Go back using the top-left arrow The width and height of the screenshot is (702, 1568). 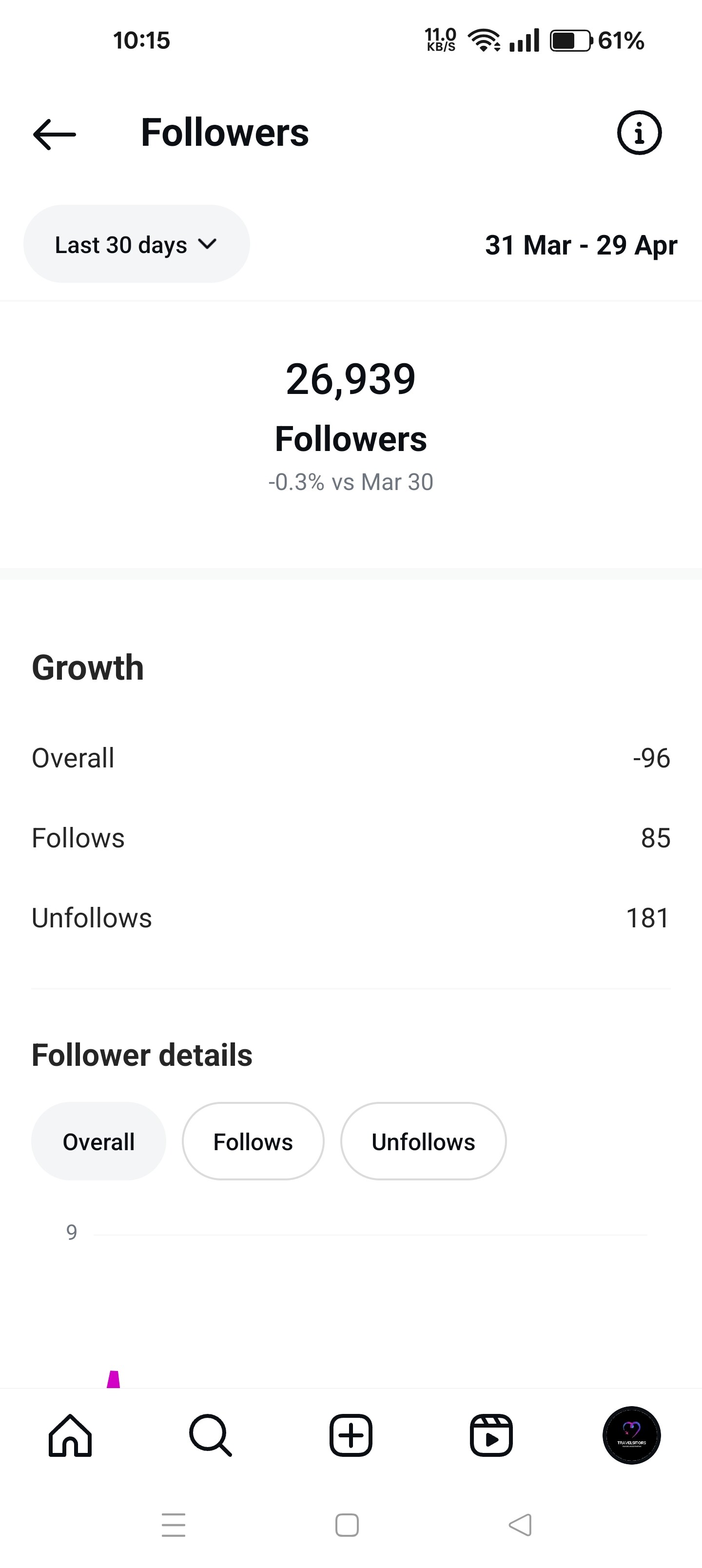click(54, 133)
